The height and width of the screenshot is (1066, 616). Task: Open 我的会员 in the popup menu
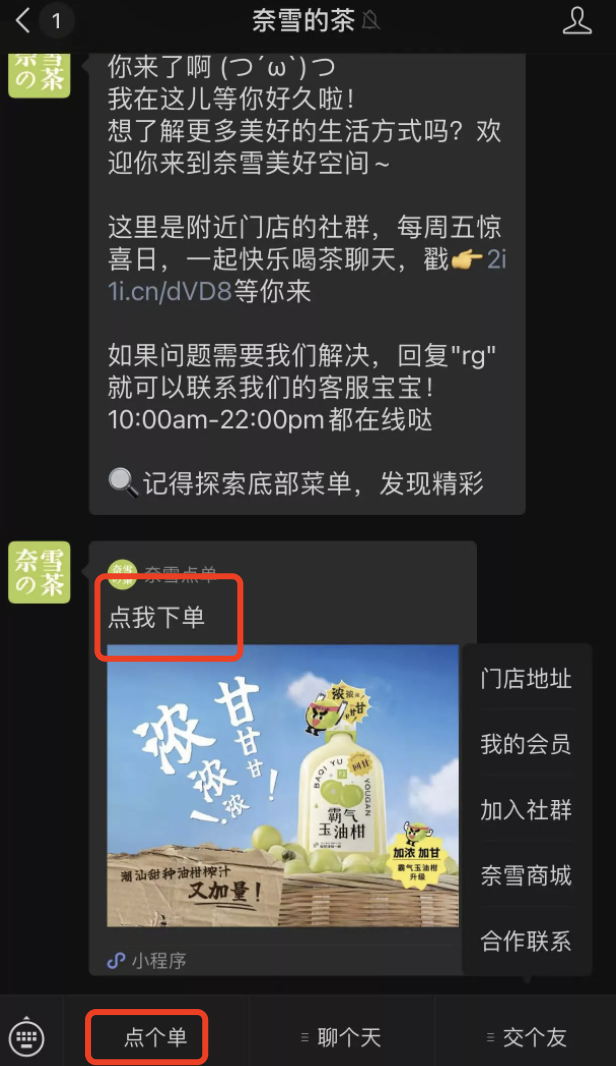point(526,744)
